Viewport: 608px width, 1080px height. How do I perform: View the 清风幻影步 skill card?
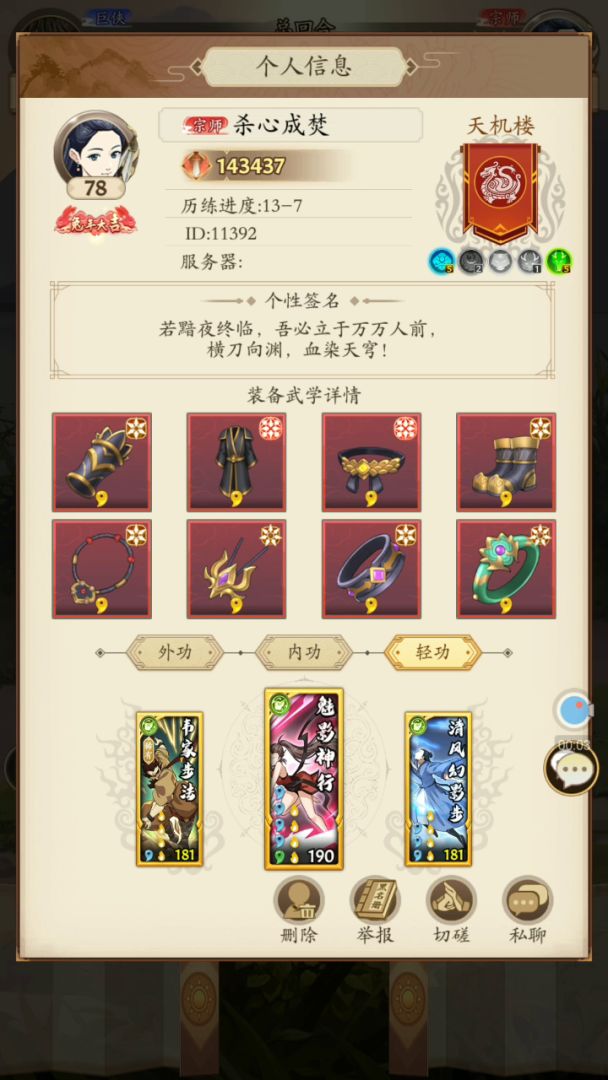pos(438,788)
